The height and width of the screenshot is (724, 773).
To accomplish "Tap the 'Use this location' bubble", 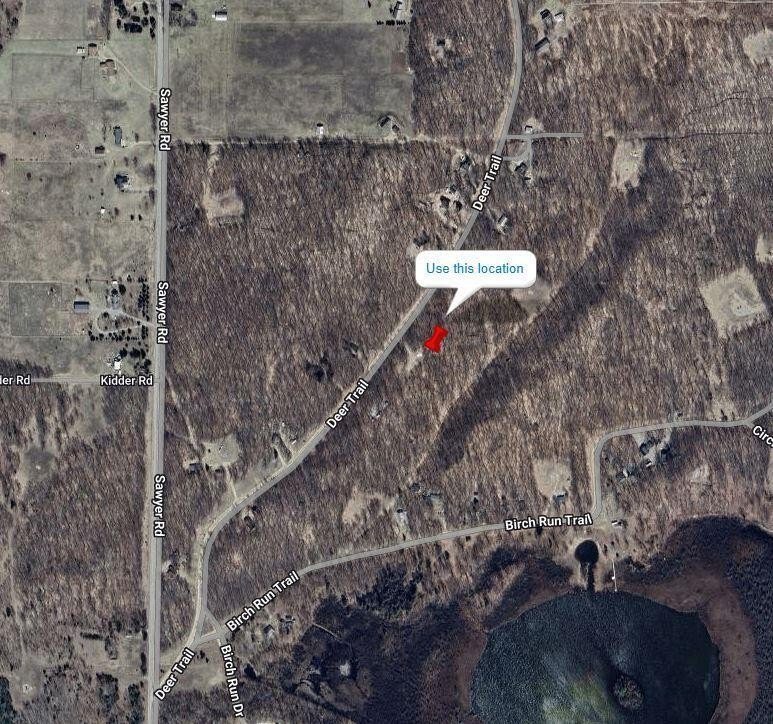I will [x=475, y=268].
